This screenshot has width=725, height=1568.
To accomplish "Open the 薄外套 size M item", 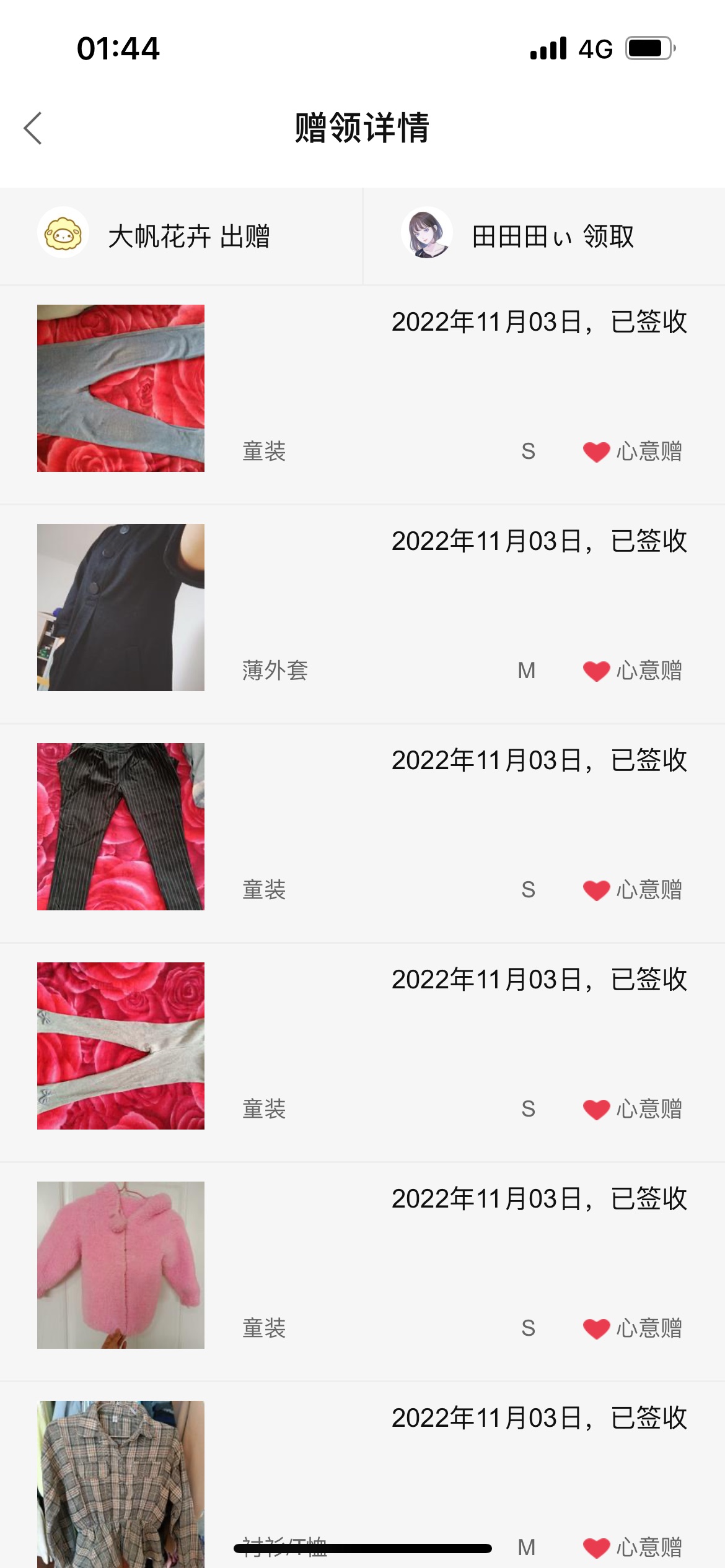I will (x=362, y=614).
